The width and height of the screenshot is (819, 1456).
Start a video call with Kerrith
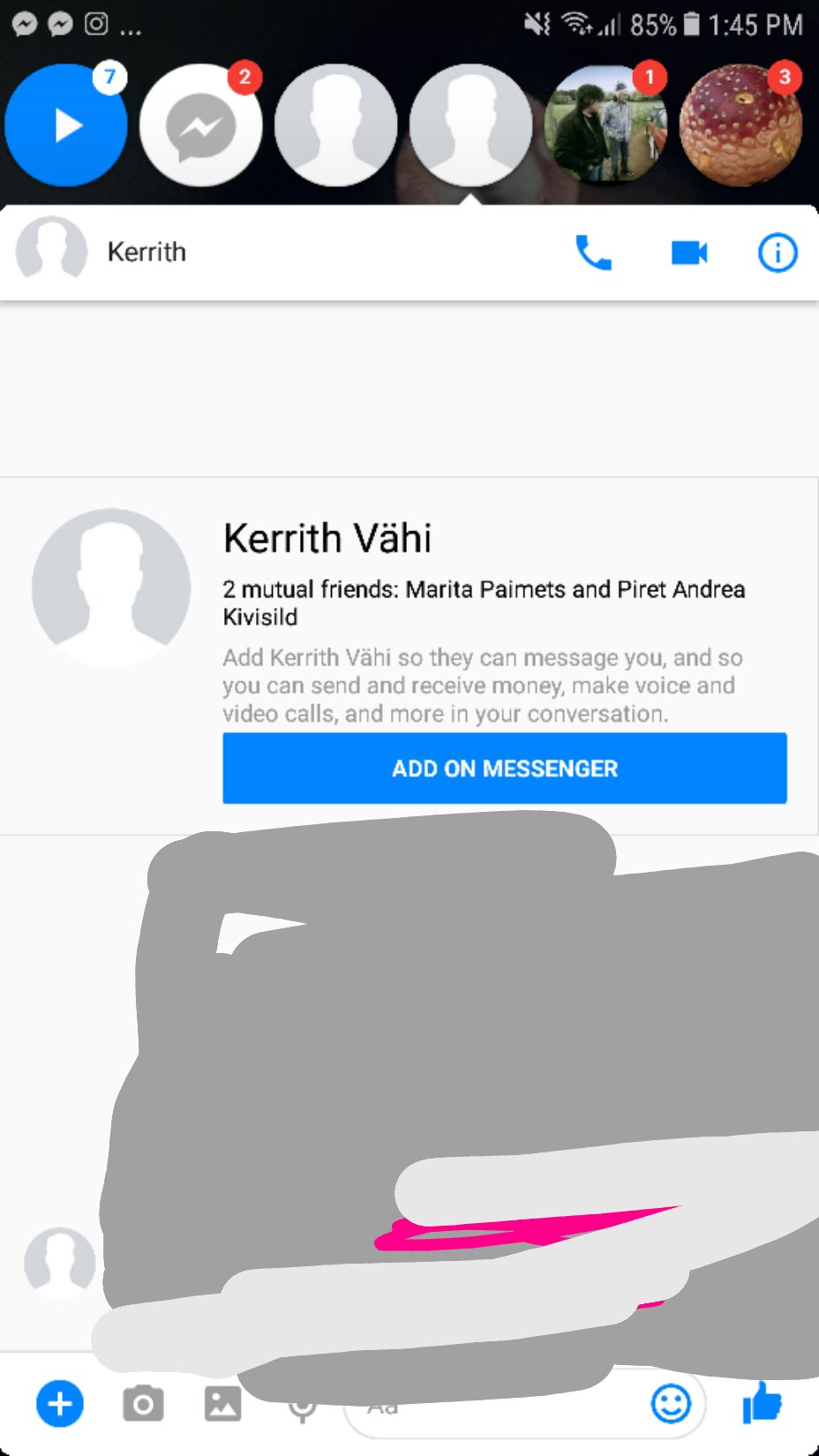point(689,252)
